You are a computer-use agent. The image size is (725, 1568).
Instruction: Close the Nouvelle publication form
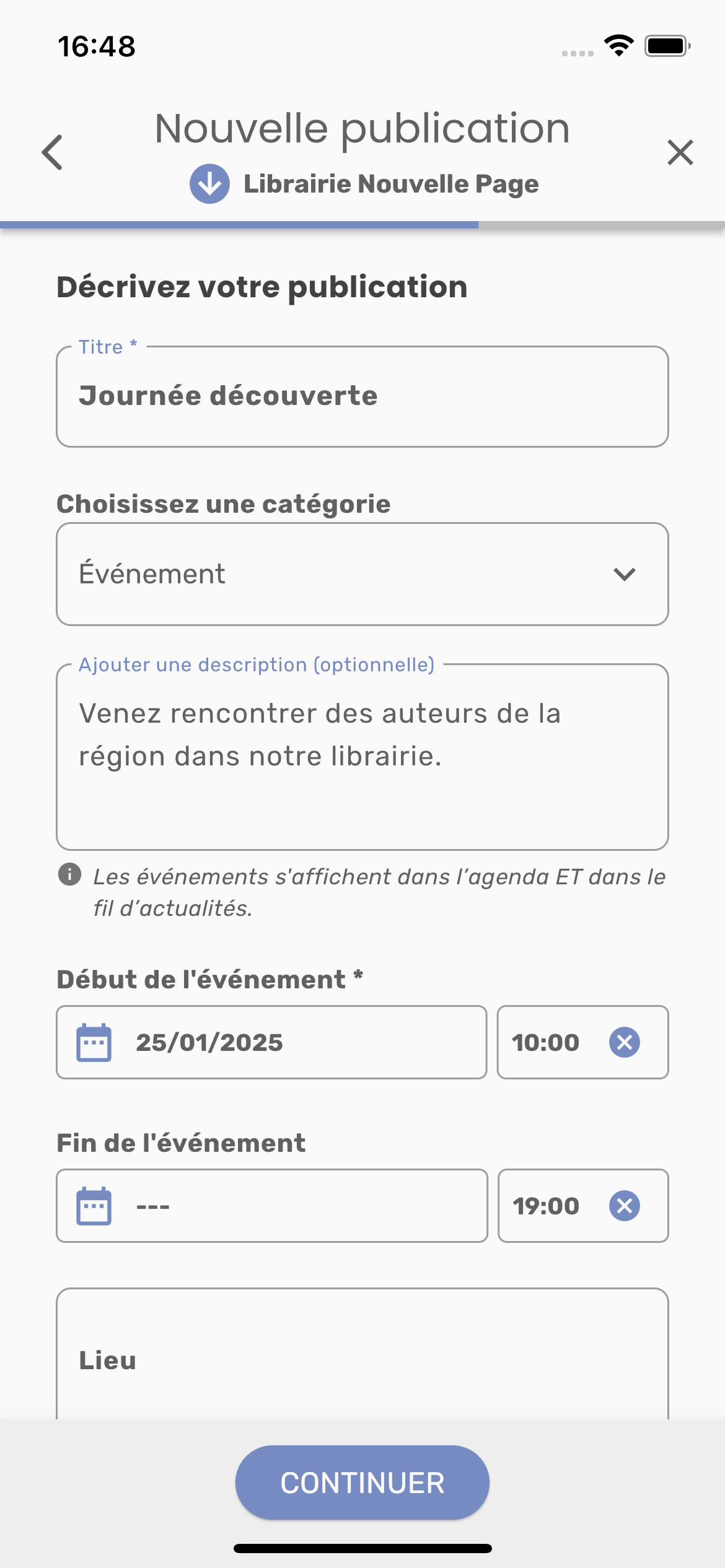click(x=680, y=152)
